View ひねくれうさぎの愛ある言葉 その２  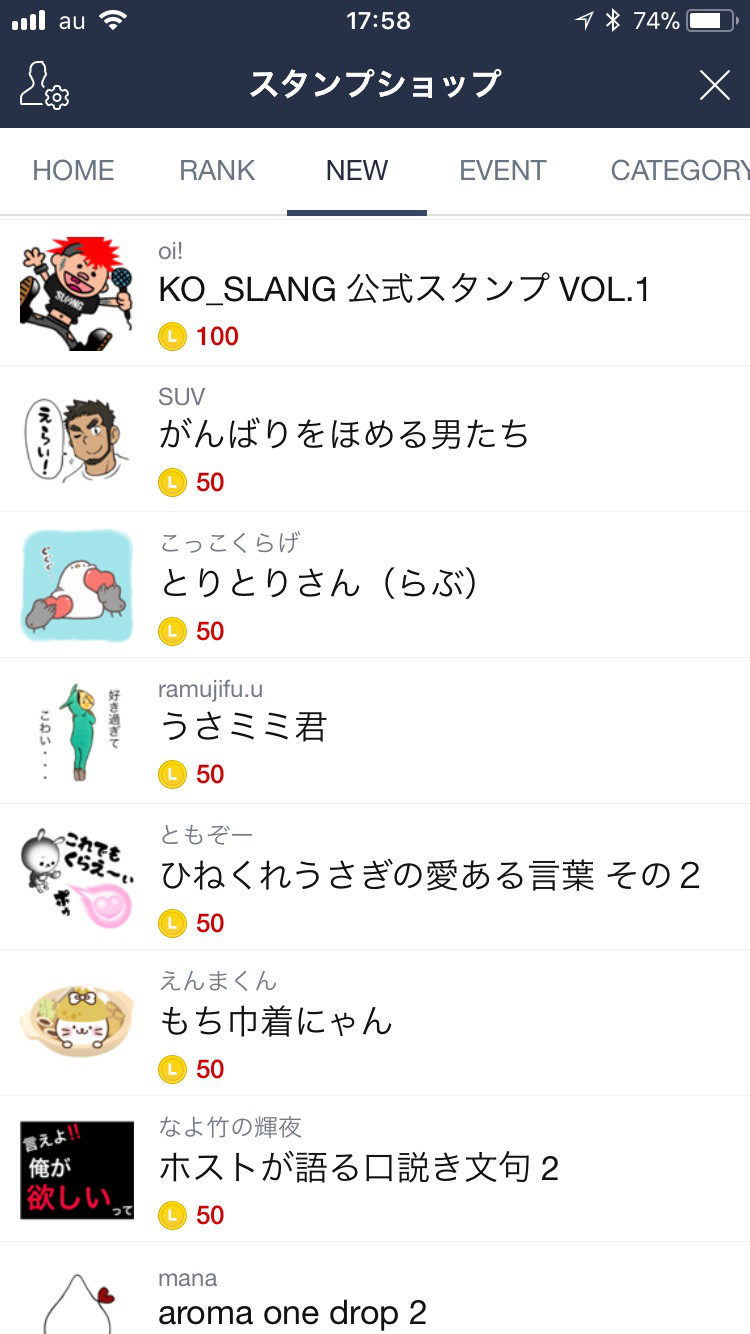tap(375, 877)
